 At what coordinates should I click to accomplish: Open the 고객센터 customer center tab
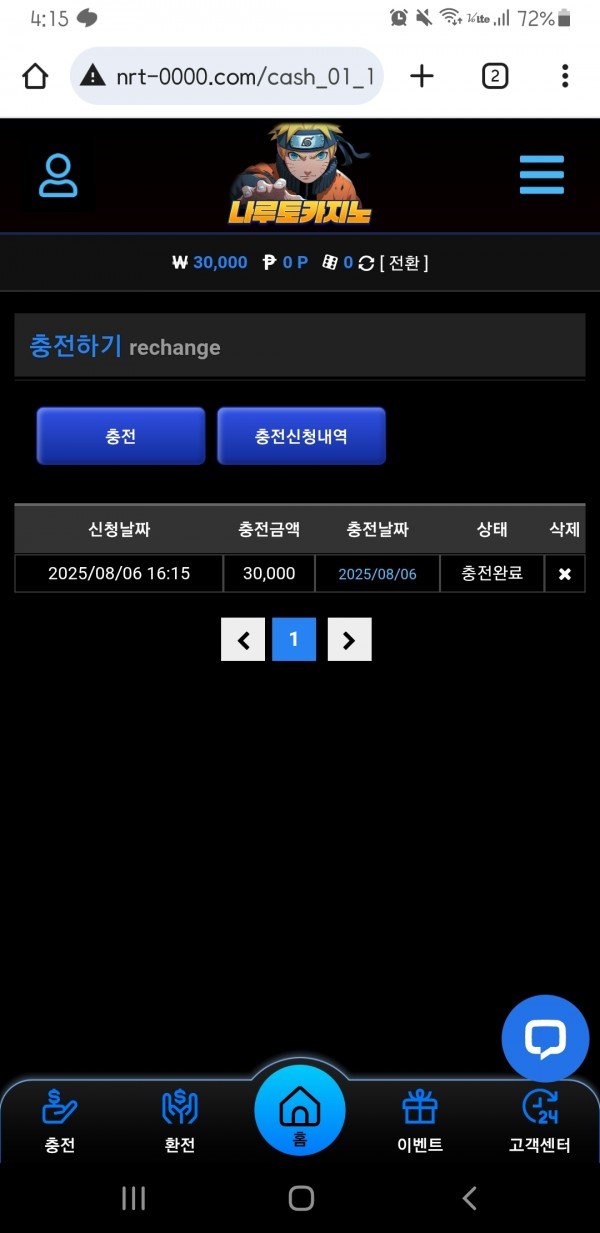click(540, 1121)
